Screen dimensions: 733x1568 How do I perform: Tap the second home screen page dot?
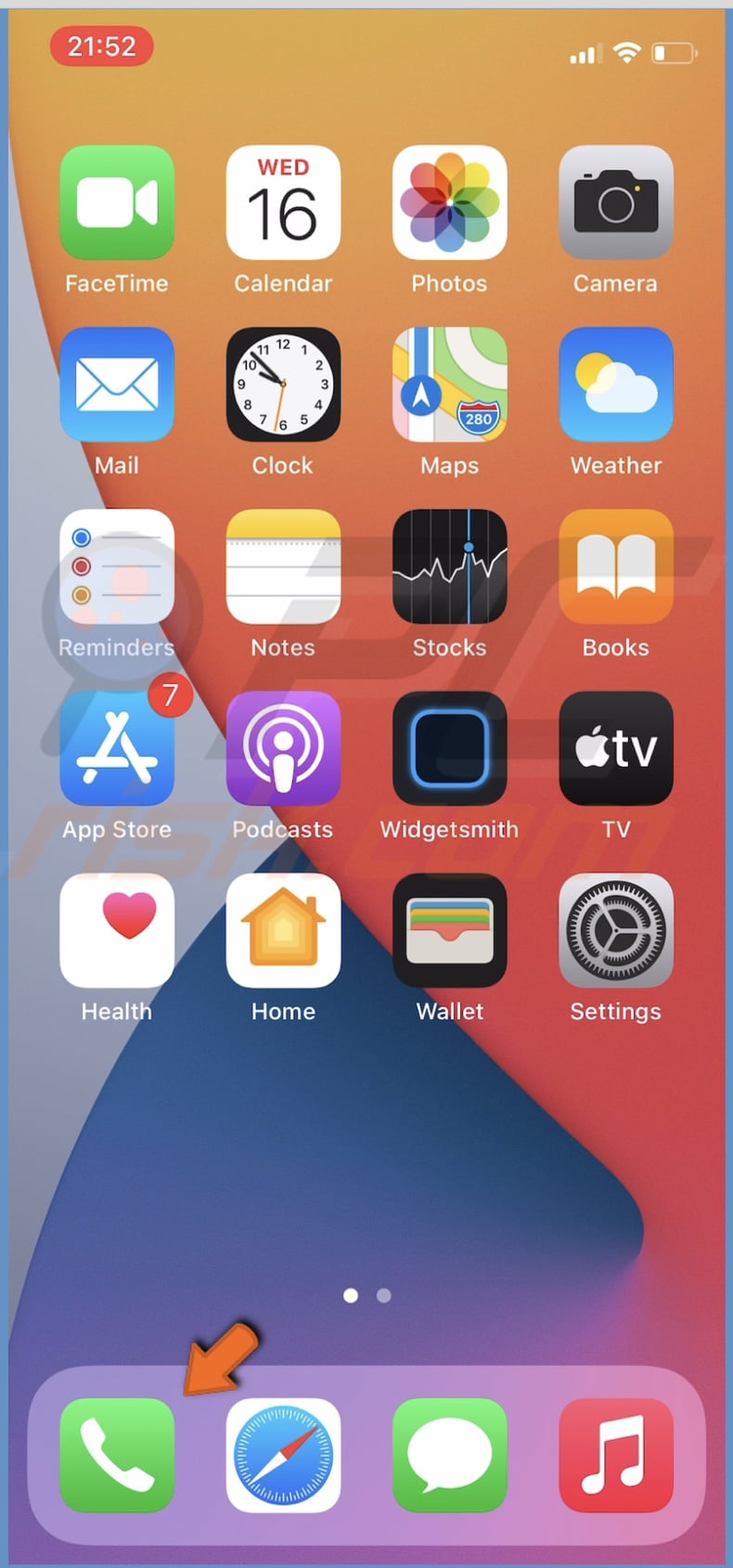click(x=383, y=1295)
